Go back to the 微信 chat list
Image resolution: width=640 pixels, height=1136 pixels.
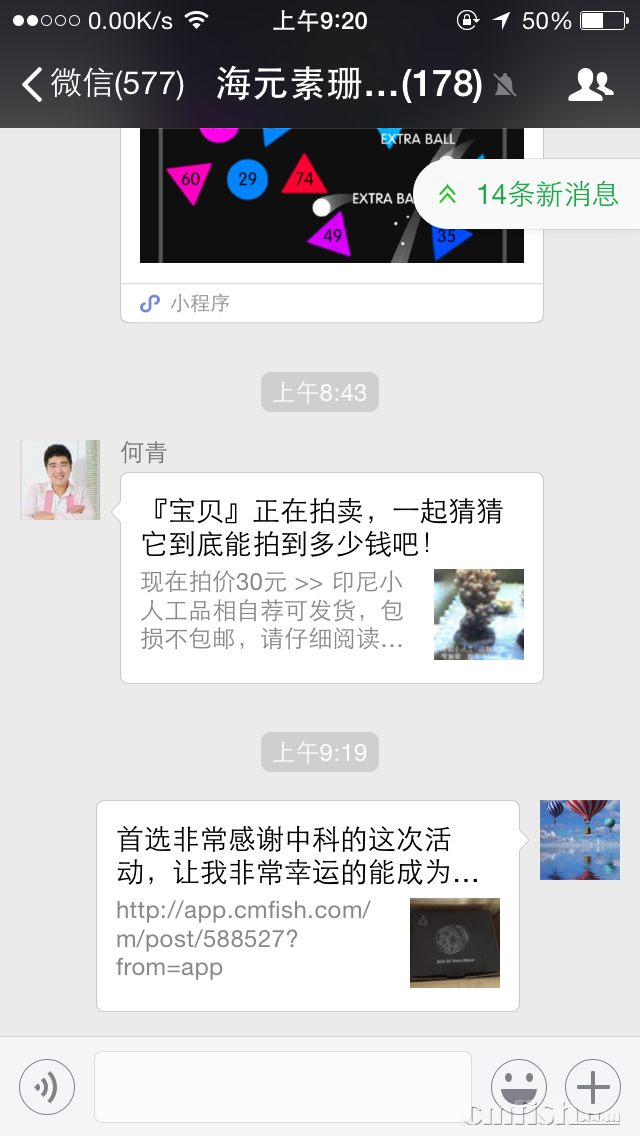coord(103,84)
